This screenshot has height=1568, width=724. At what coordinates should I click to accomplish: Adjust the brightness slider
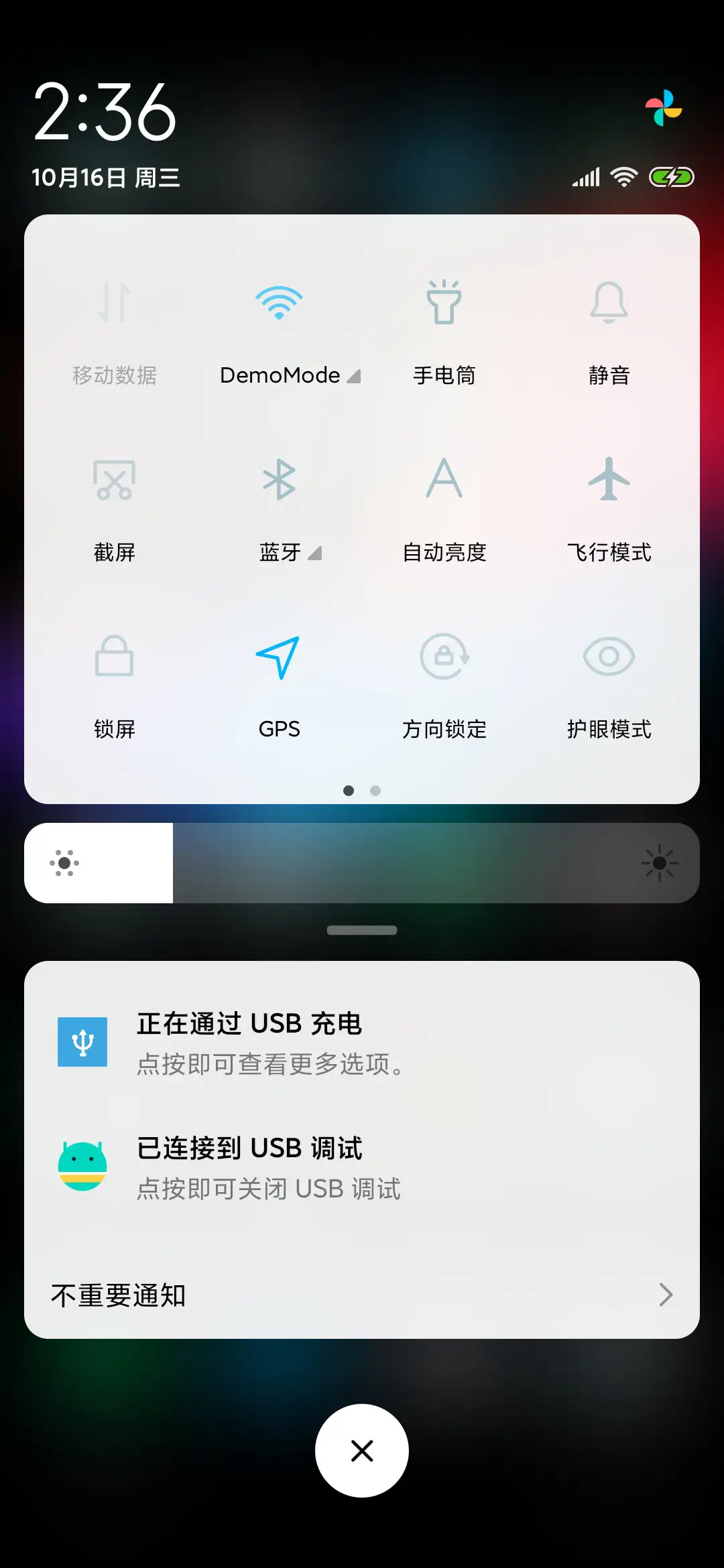(x=362, y=863)
